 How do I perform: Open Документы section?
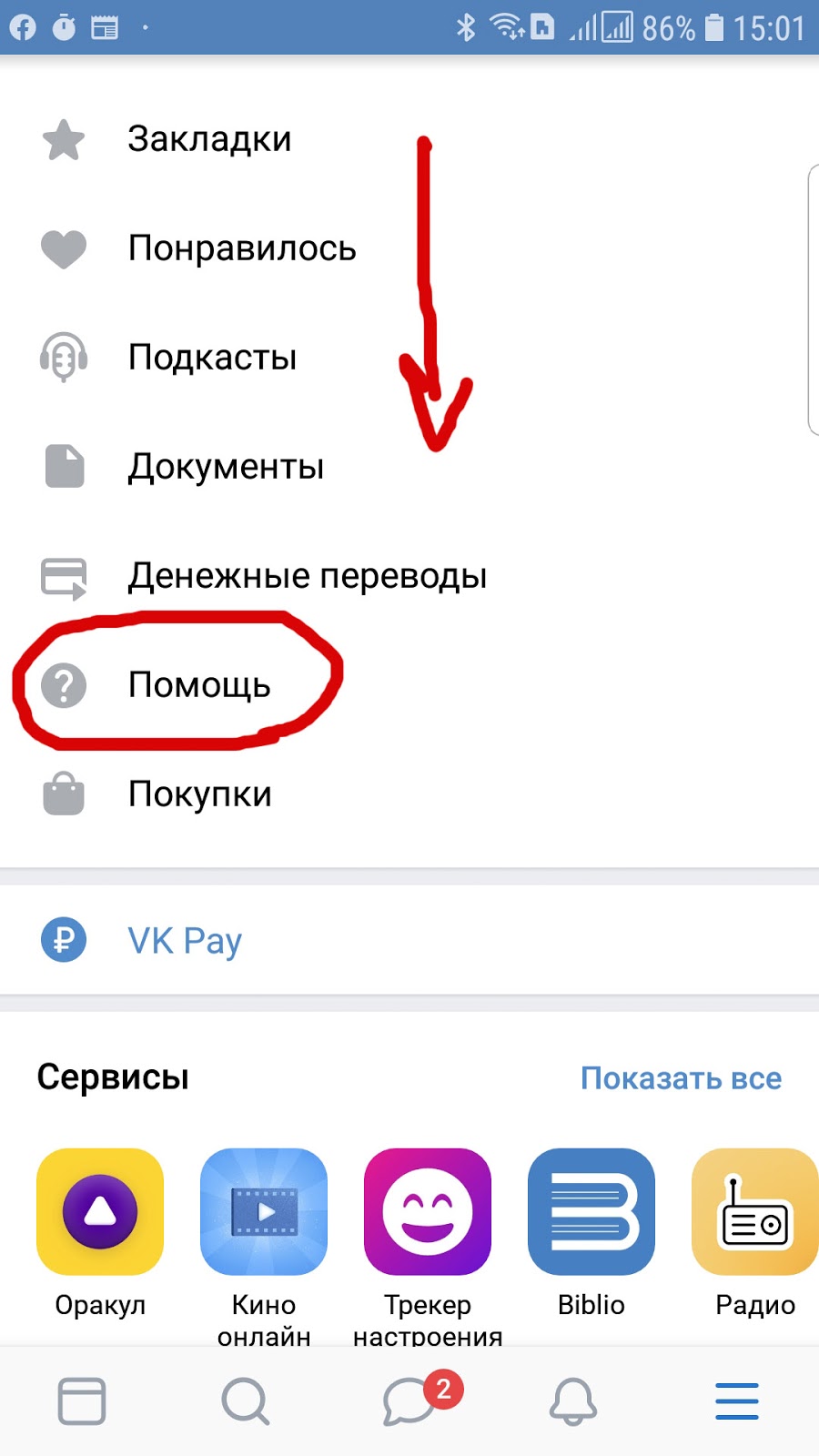pyautogui.click(x=226, y=467)
